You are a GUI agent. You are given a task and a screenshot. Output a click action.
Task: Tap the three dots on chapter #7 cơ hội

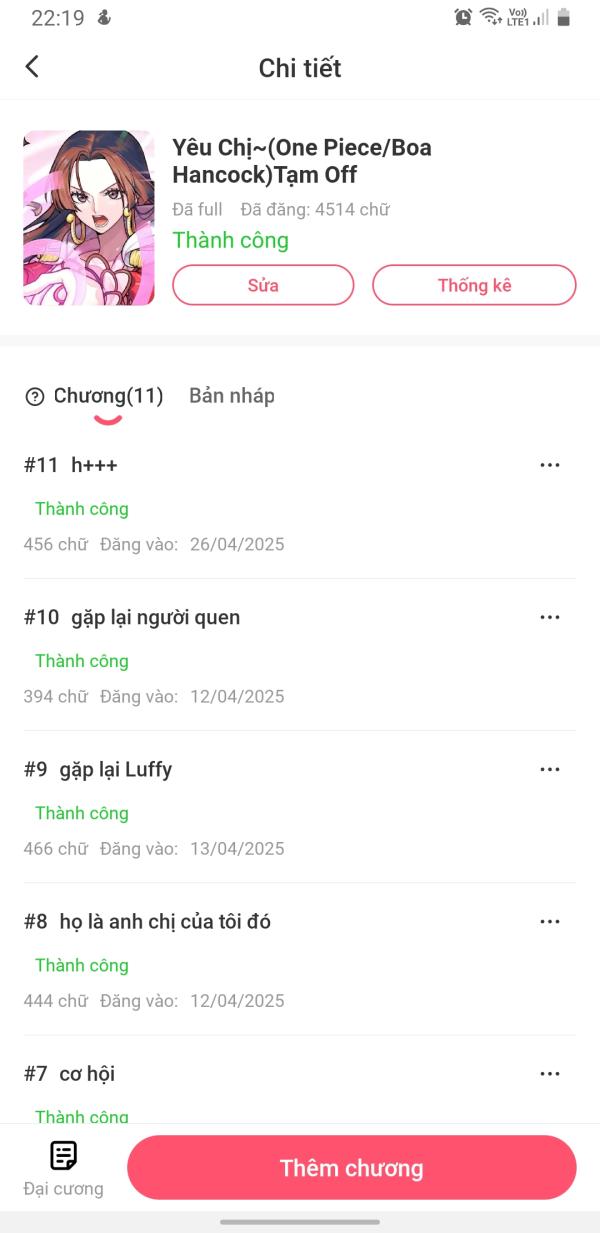[549, 1073]
